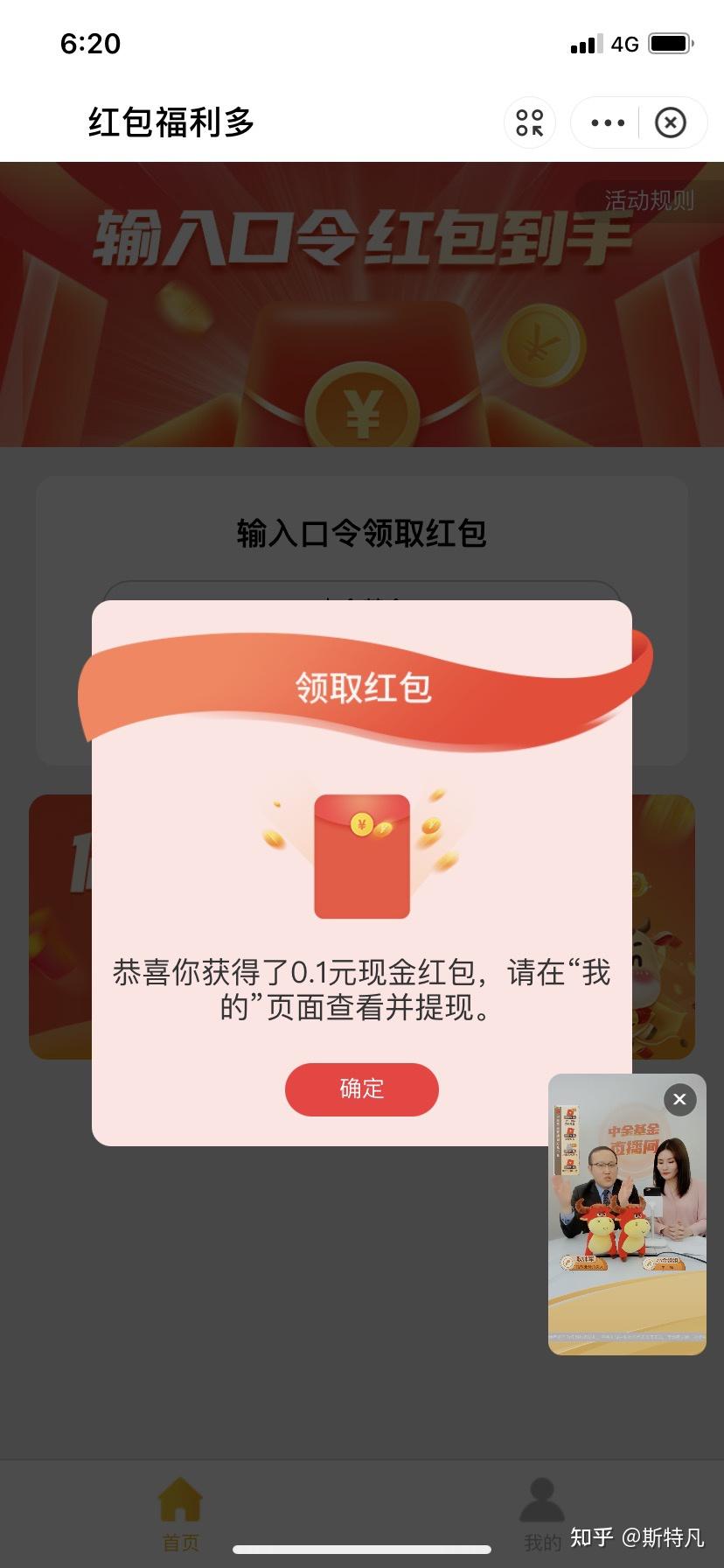This screenshot has width=724, height=1568.
Task: Open the 活动规则 activity rules link
Action: point(648,200)
